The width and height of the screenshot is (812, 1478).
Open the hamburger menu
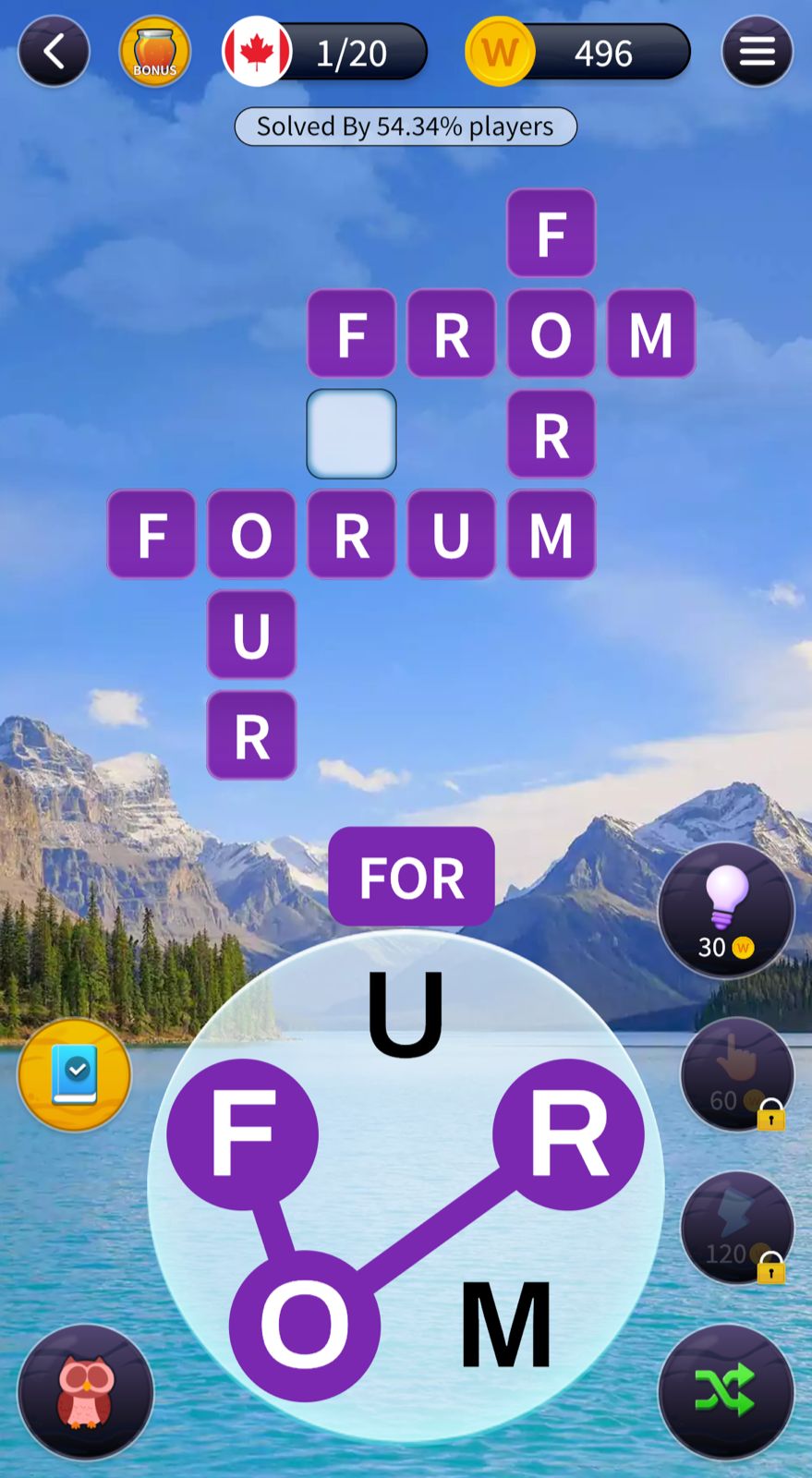tap(757, 52)
